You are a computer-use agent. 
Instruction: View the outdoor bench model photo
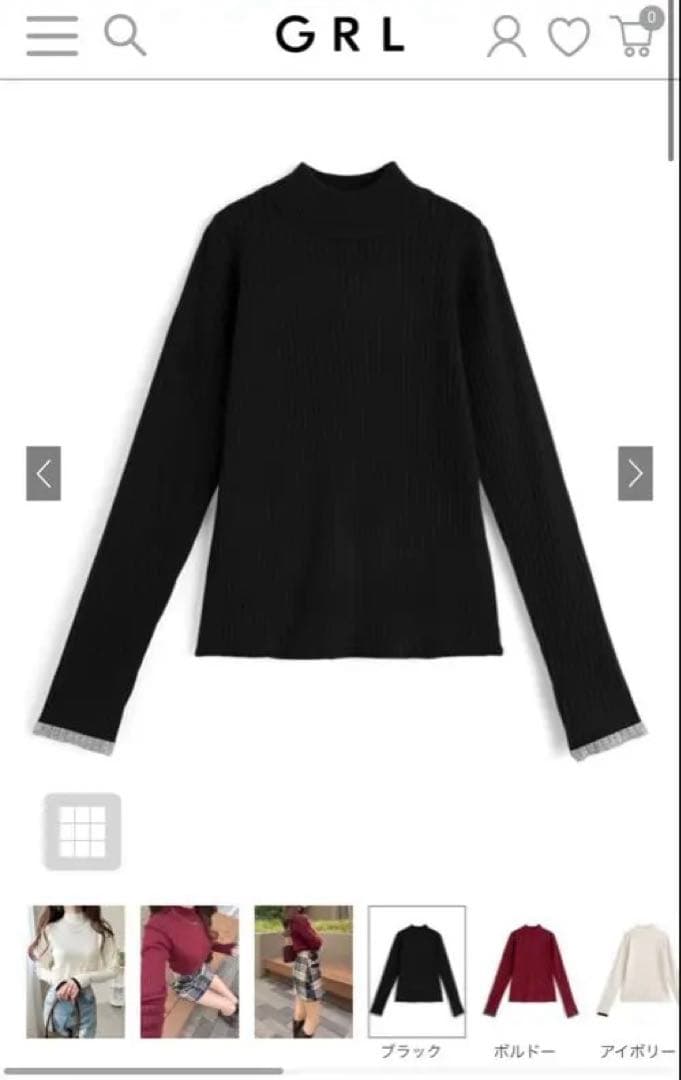(x=303, y=971)
